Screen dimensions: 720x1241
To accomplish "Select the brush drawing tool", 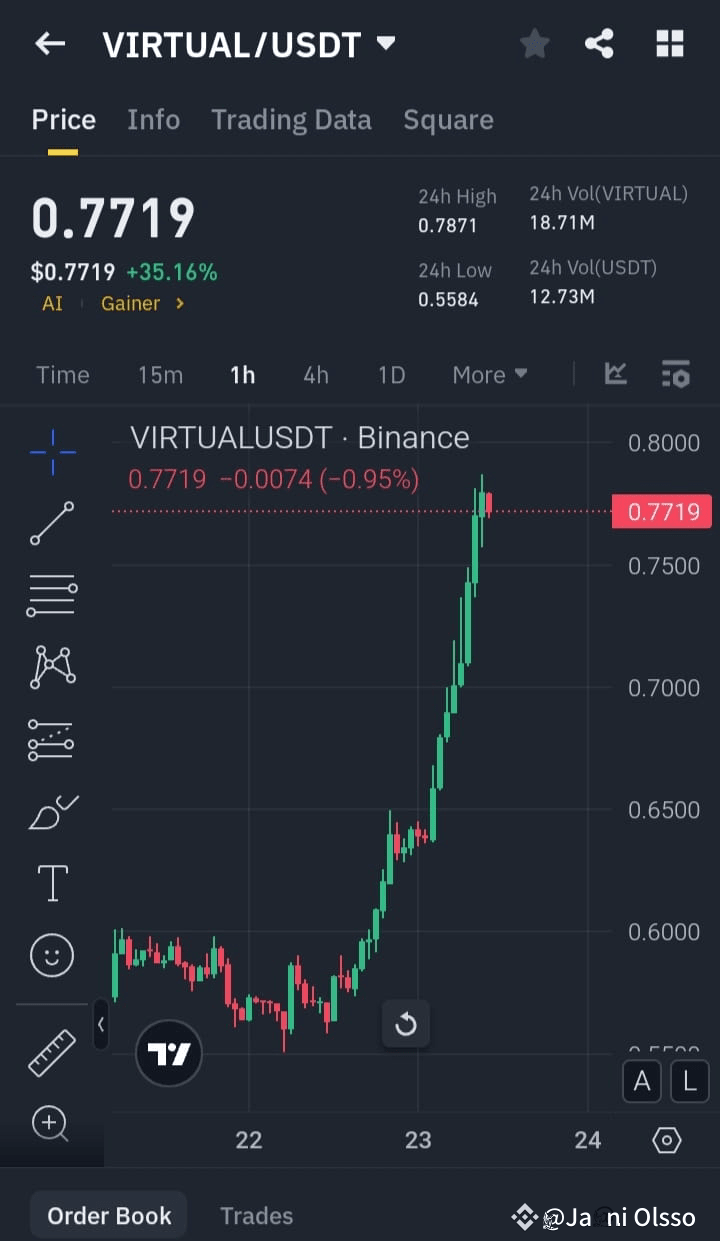I will click(51, 811).
